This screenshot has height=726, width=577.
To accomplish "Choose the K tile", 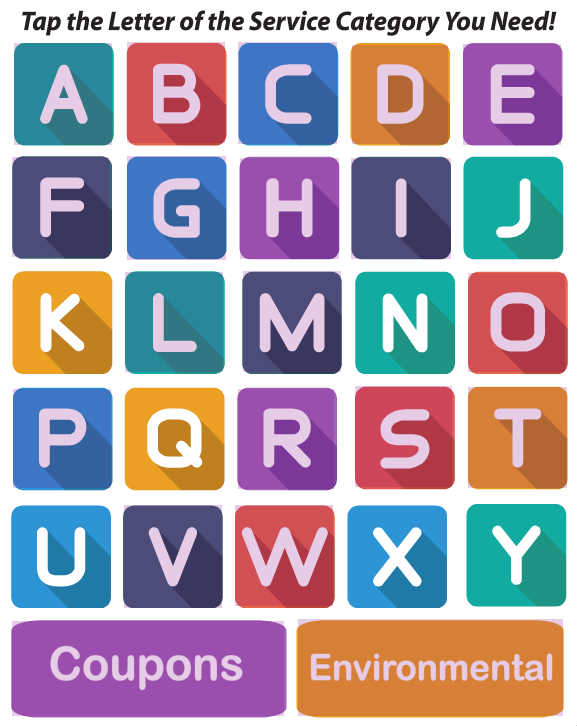I will click(x=62, y=323).
